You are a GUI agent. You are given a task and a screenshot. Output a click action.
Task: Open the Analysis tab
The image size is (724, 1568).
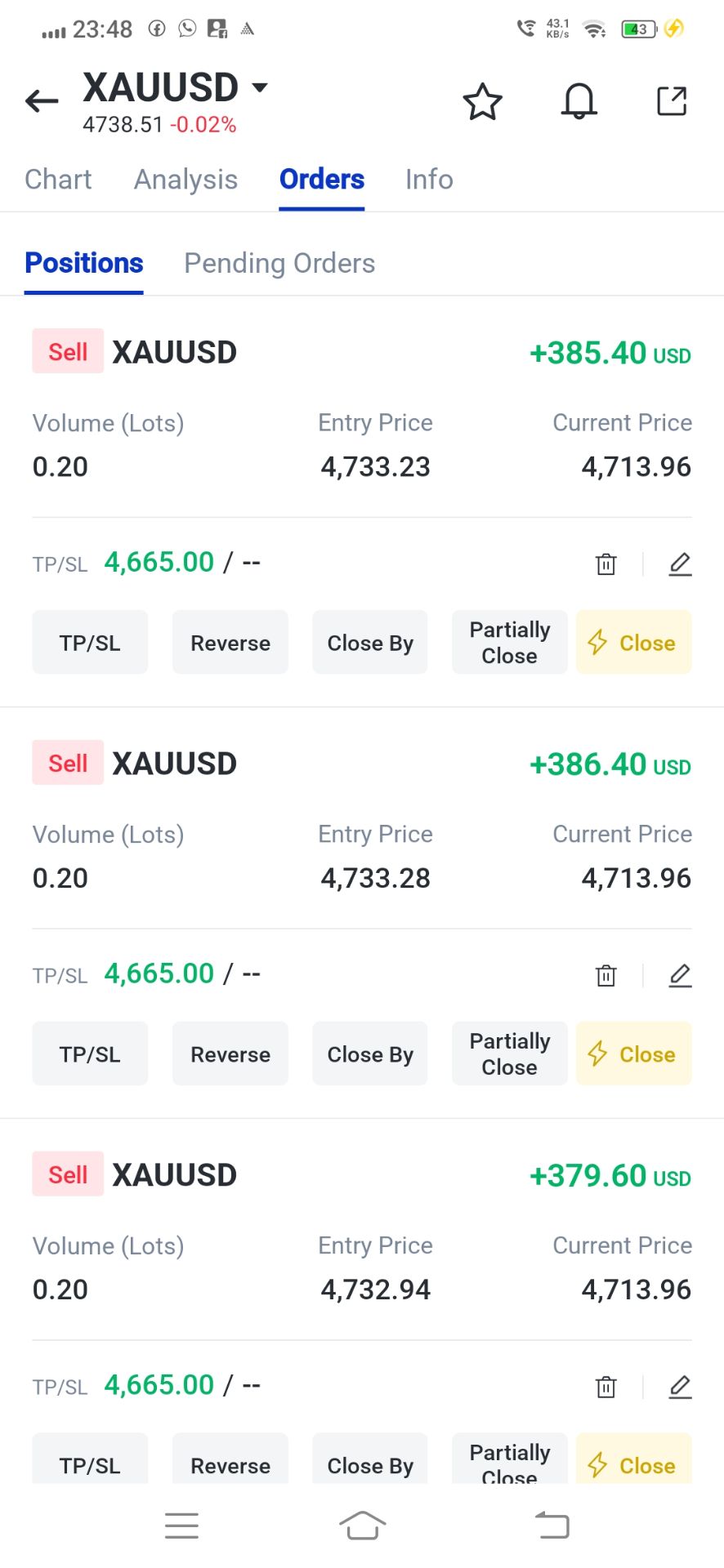(x=185, y=180)
